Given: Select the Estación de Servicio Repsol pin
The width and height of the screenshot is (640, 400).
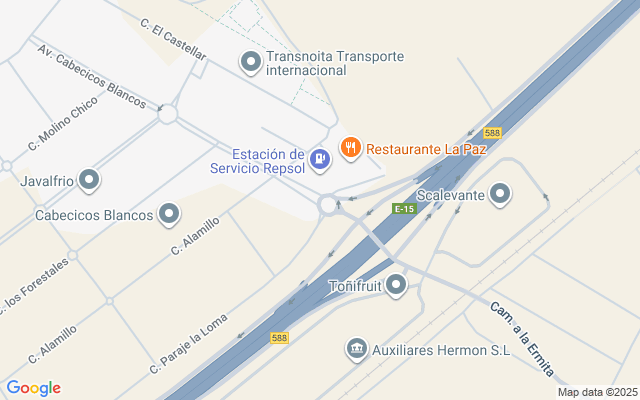Looking at the screenshot, I should [320, 157].
